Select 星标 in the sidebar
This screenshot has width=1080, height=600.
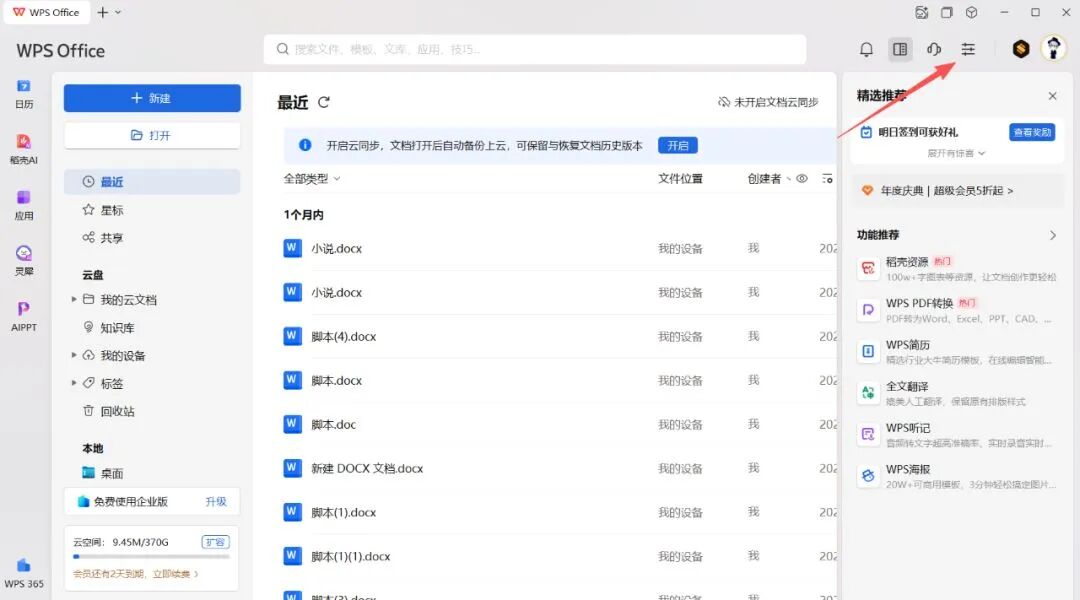point(112,210)
